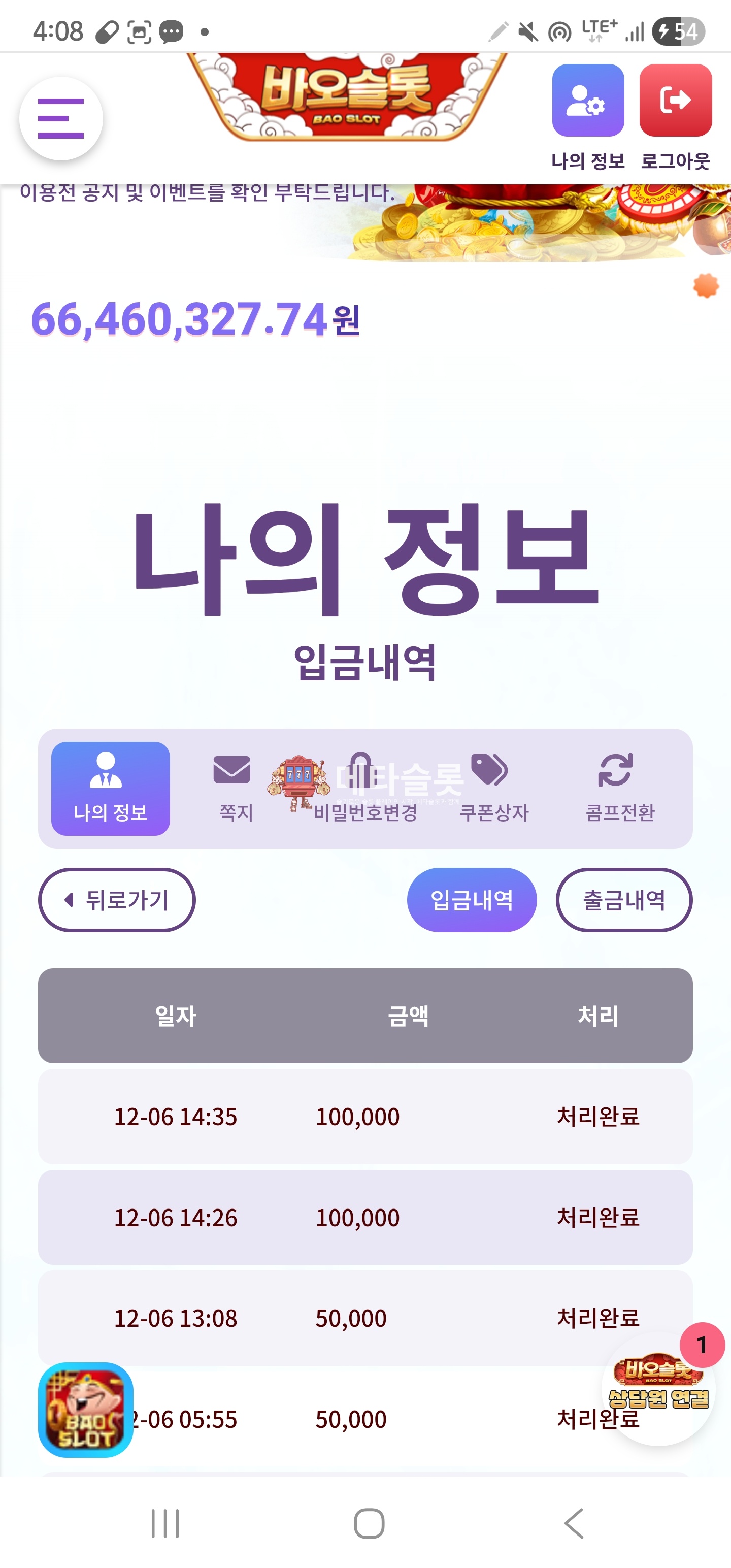This screenshot has height=1568, width=731.
Task: Go back with the 뒤로가기 button
Action: coord(117,900)
